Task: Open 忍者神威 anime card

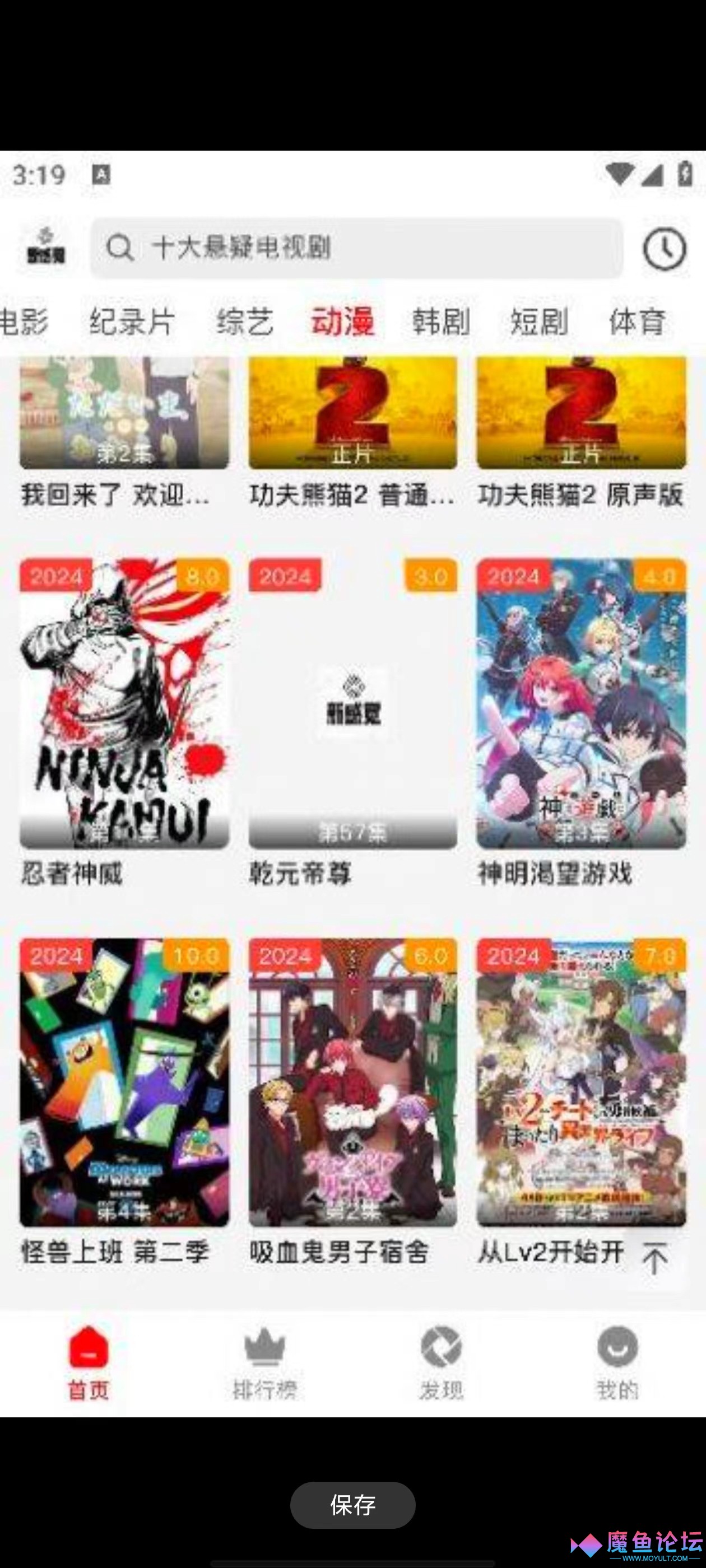Action: (124, 704)
